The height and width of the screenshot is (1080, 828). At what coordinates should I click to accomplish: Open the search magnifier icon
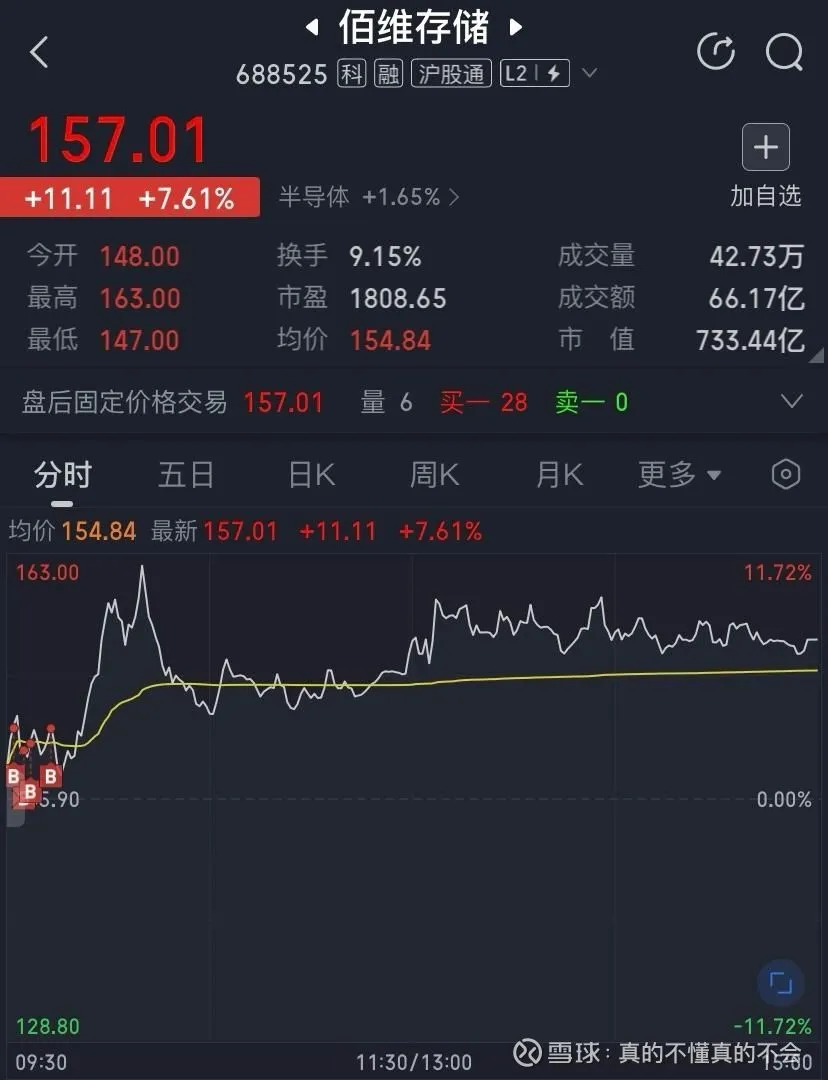784,52
